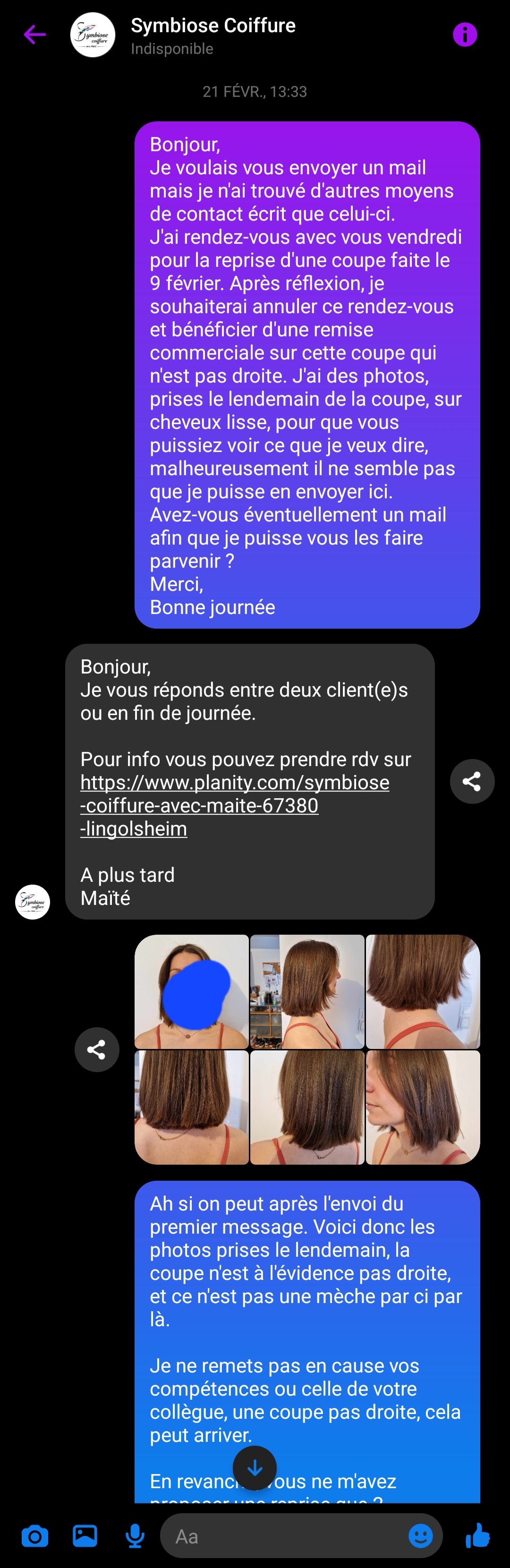This screenshot has height=1568, width=510.
Task: Open the camera to take a photo
Action: point(34,1536)
